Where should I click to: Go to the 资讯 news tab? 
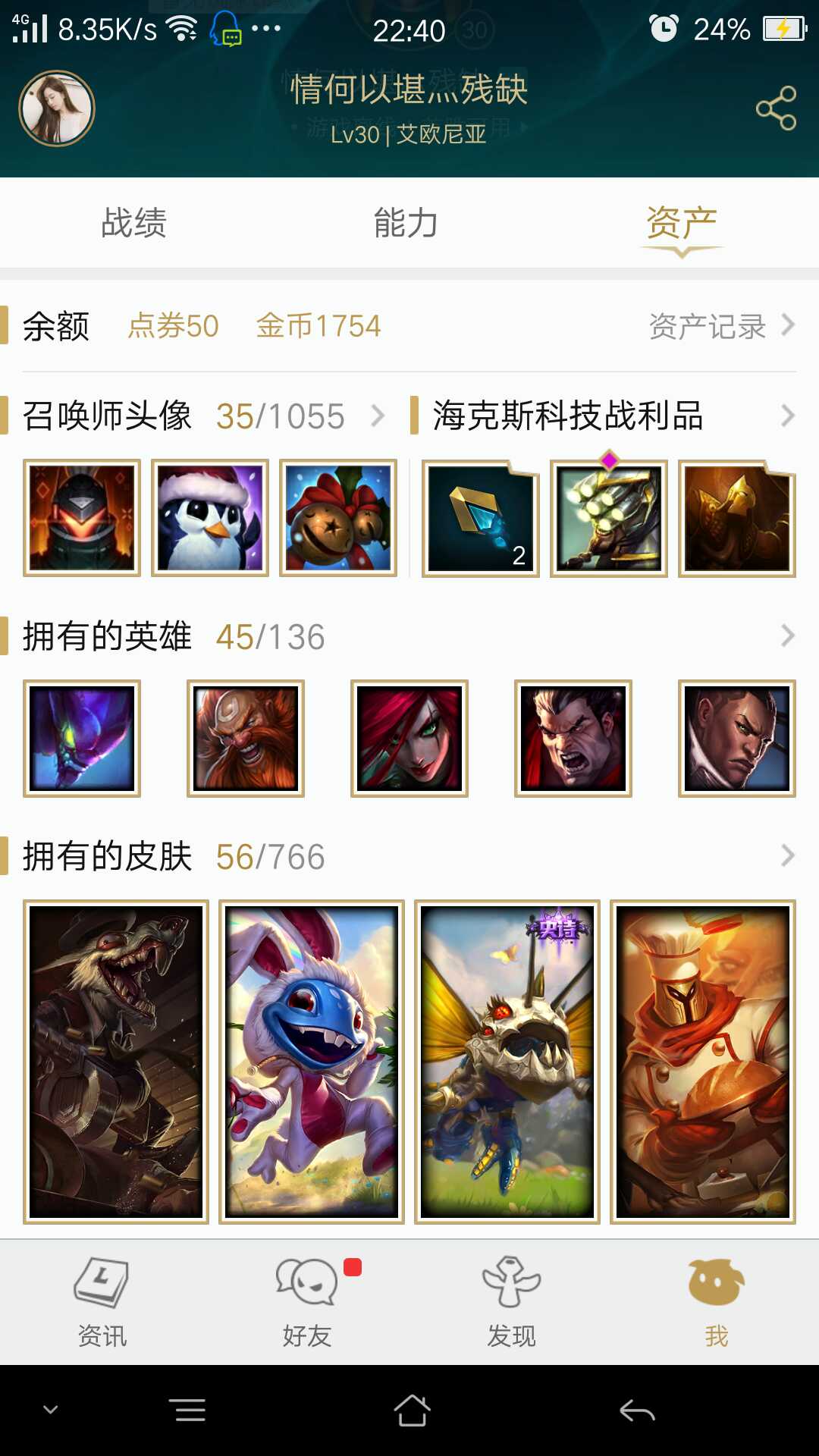pyautogui.click(x=102, y=1301)
